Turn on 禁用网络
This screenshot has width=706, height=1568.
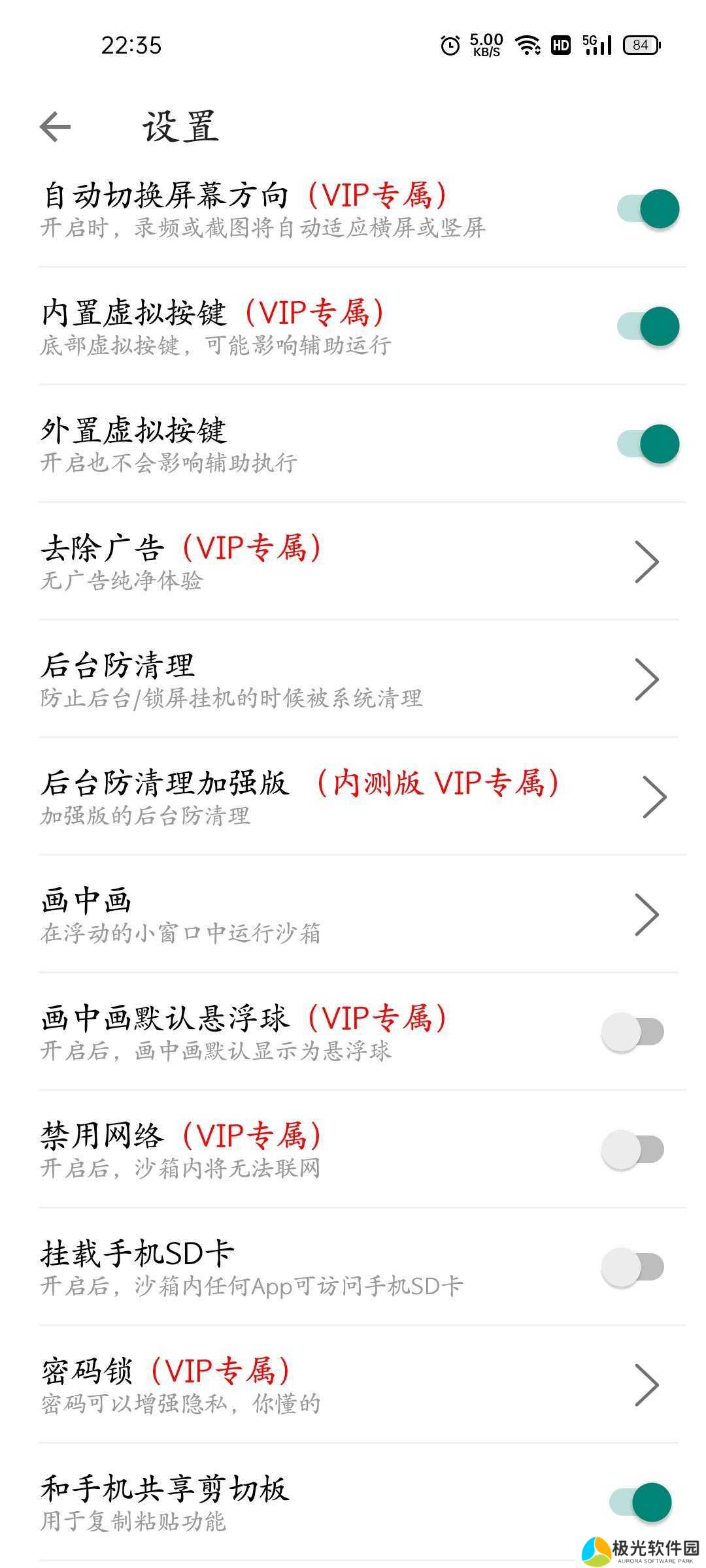pos(632,1150)
